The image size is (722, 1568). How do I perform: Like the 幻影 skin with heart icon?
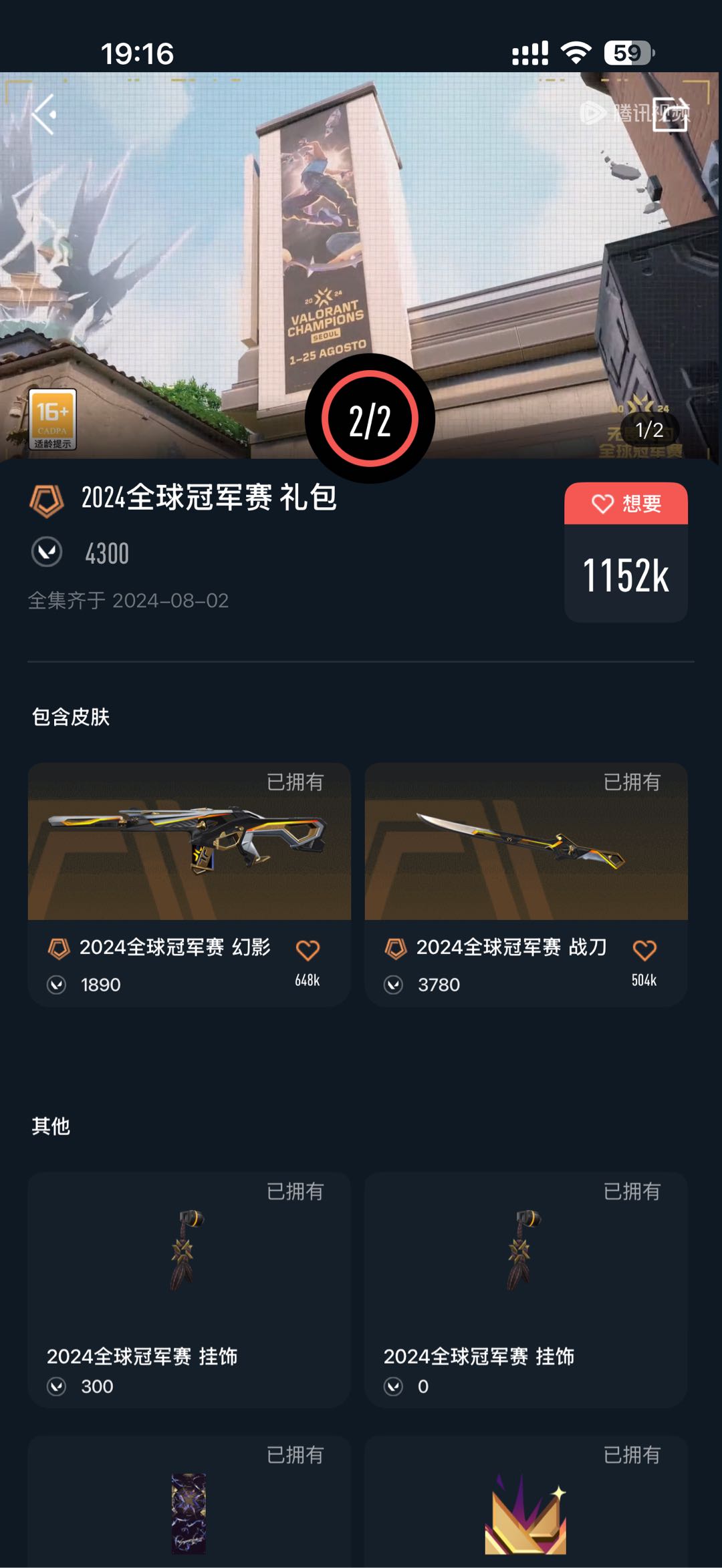308,950
